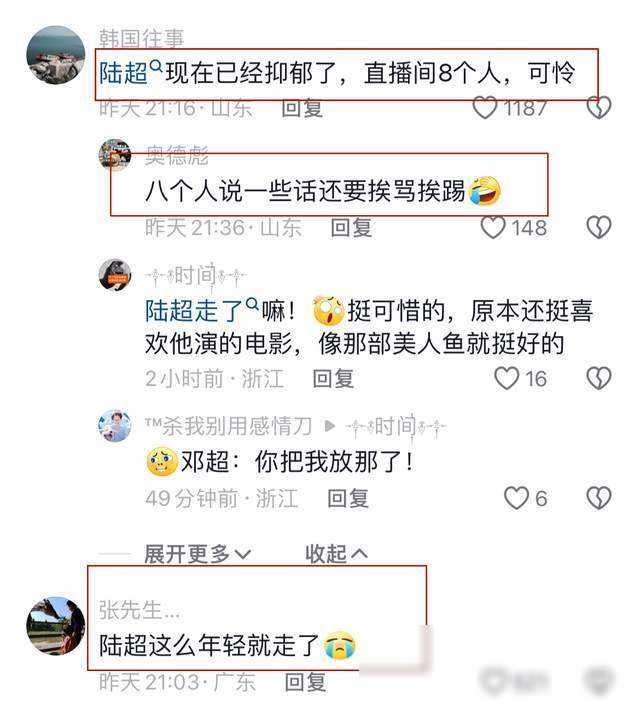
Task: Reply to the comment posted 2小时前
Action: (333, 378)
